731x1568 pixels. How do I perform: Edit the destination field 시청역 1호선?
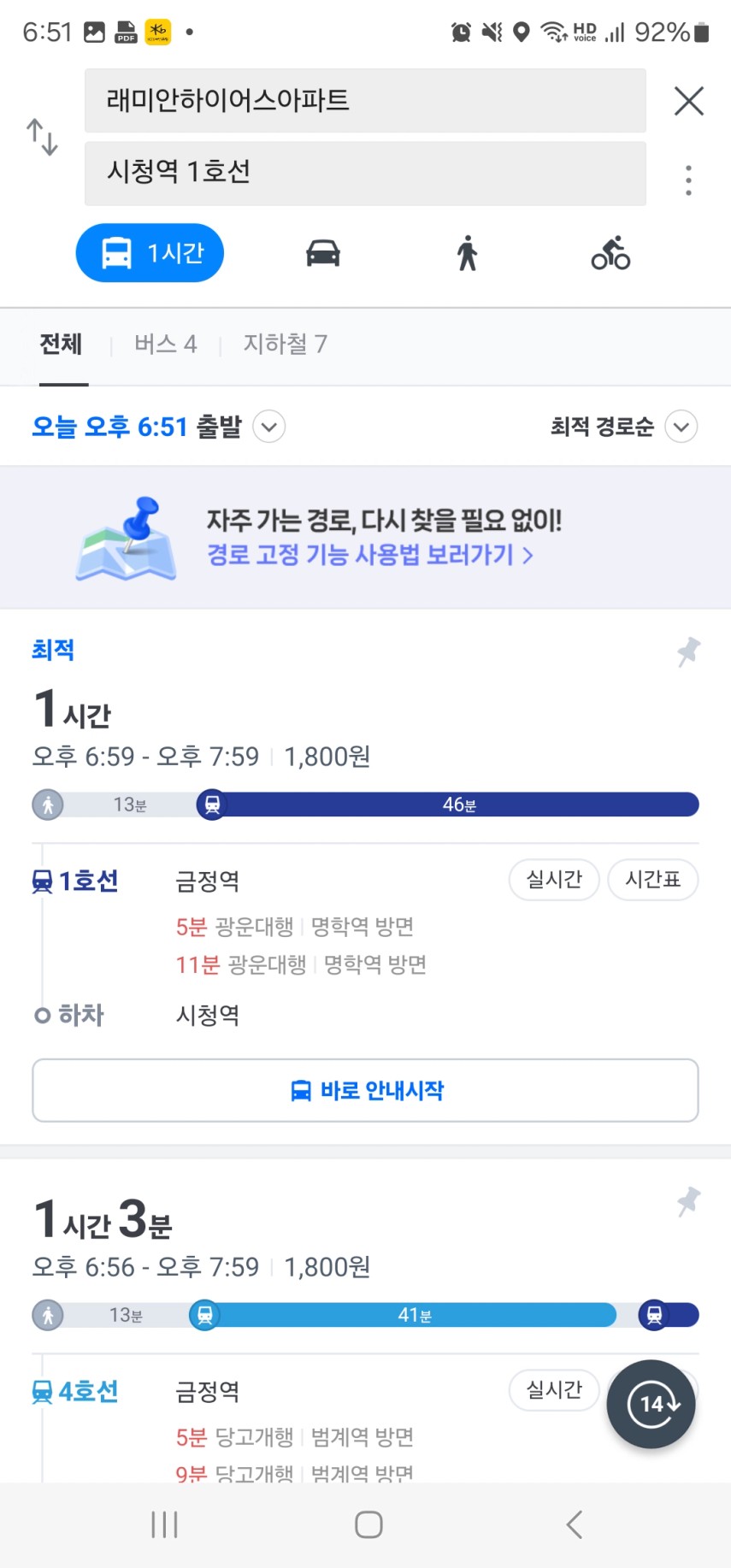click(365, 174)
